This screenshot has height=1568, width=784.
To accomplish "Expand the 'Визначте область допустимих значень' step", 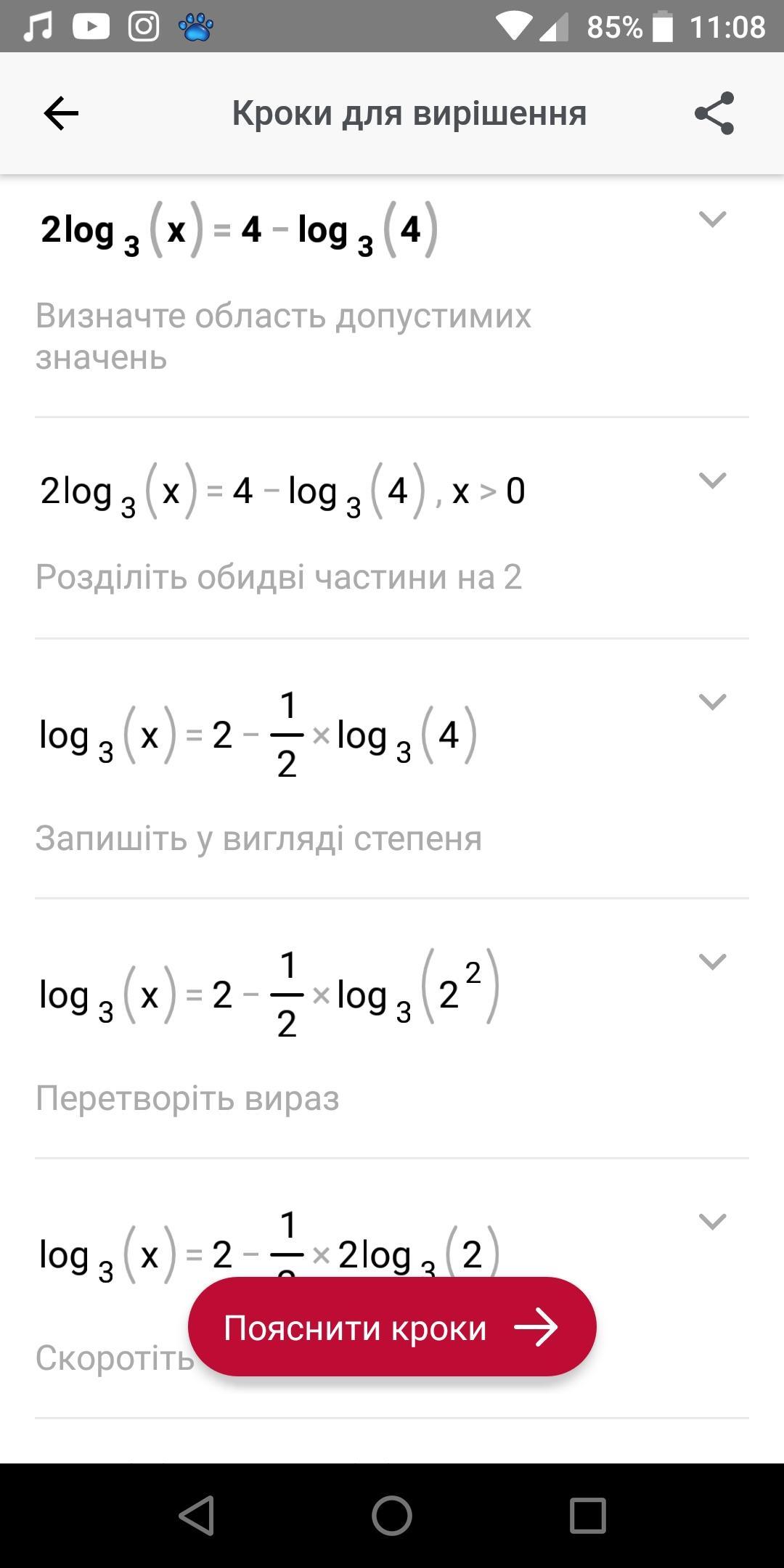I will (x=711, y=219).
